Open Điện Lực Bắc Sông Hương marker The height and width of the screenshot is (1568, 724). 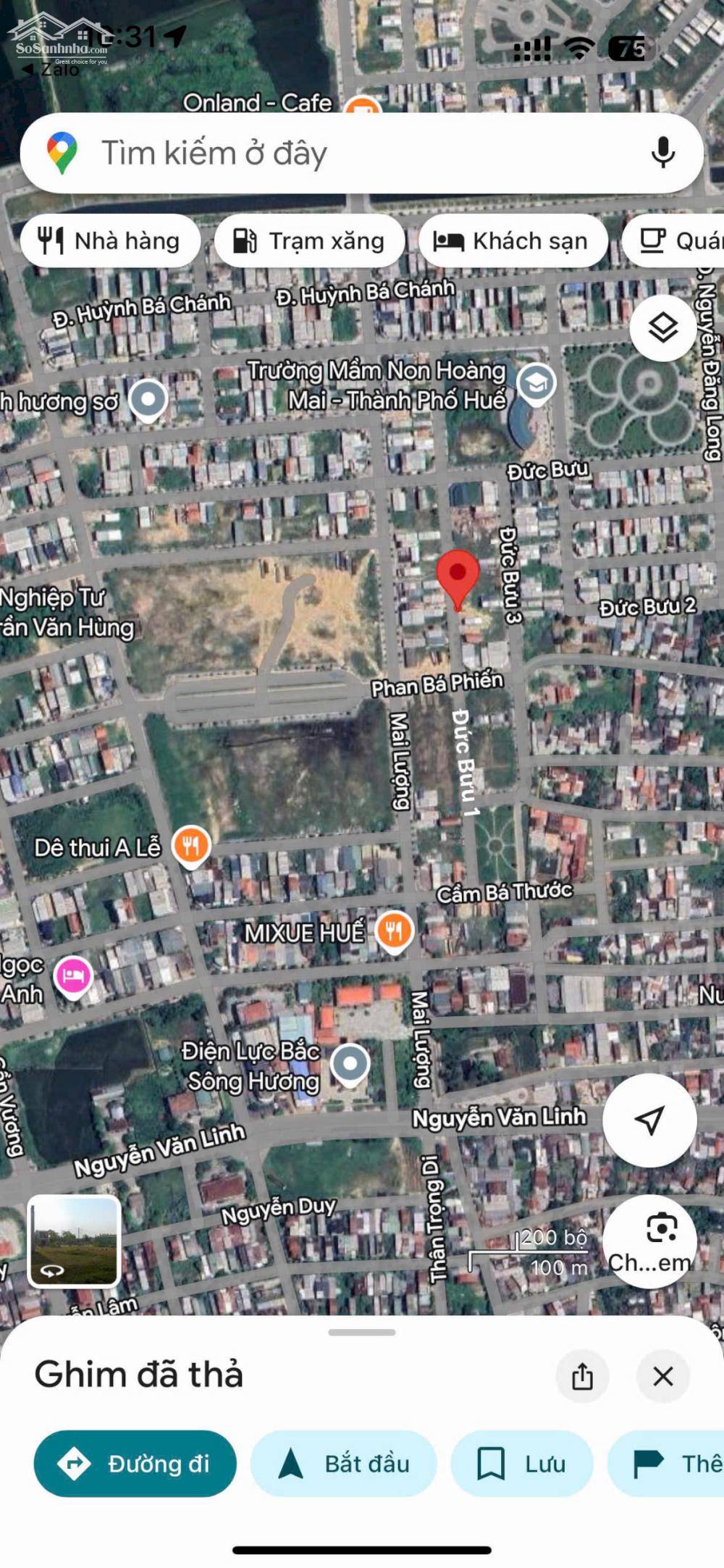(350, 1064)
